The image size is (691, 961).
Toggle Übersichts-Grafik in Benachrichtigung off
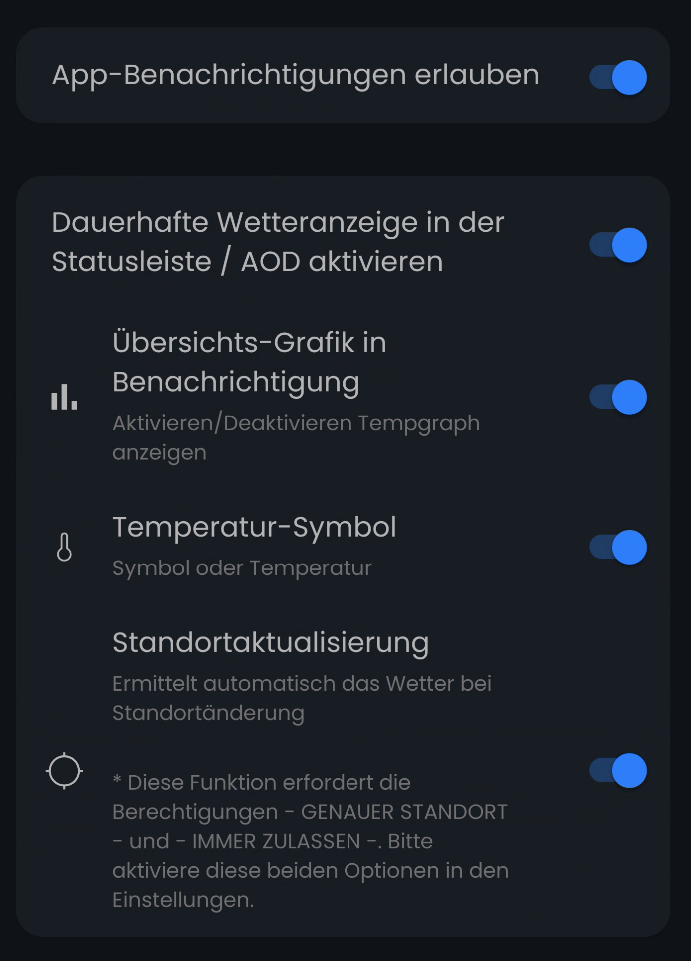618,397
